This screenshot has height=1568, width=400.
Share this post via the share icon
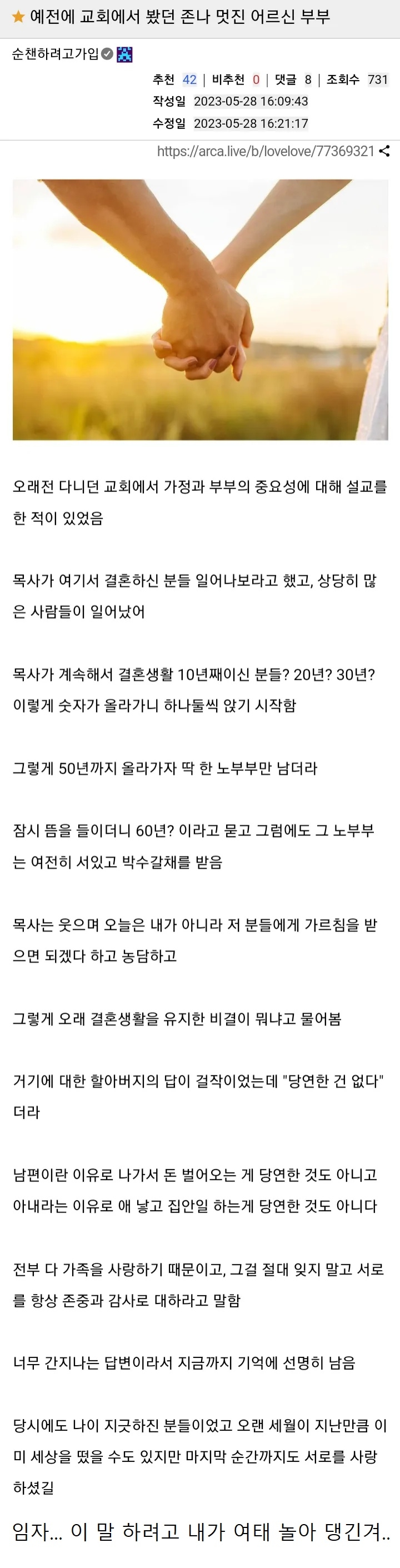click(384, 152)
